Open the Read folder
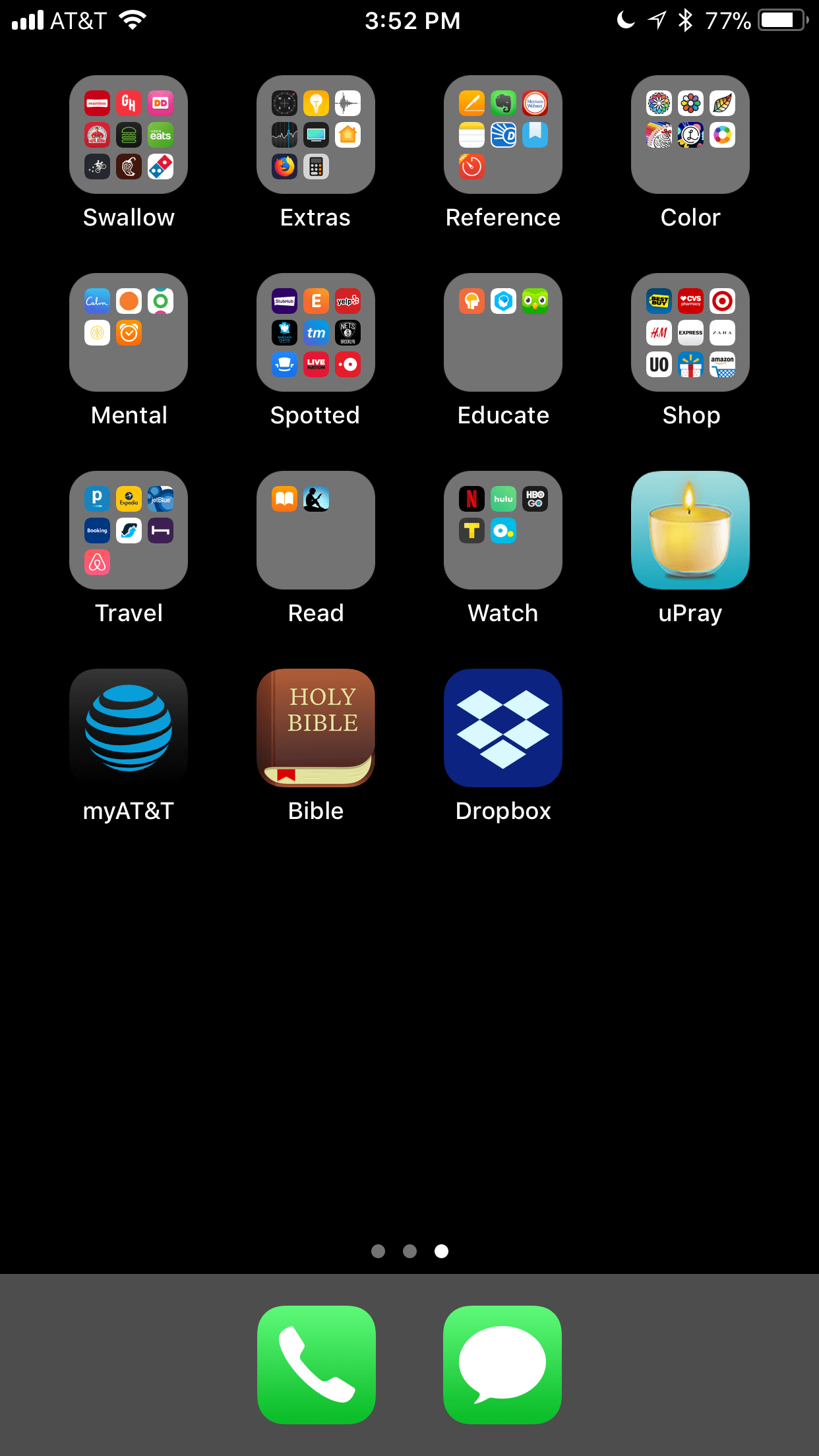 point(316,530)
